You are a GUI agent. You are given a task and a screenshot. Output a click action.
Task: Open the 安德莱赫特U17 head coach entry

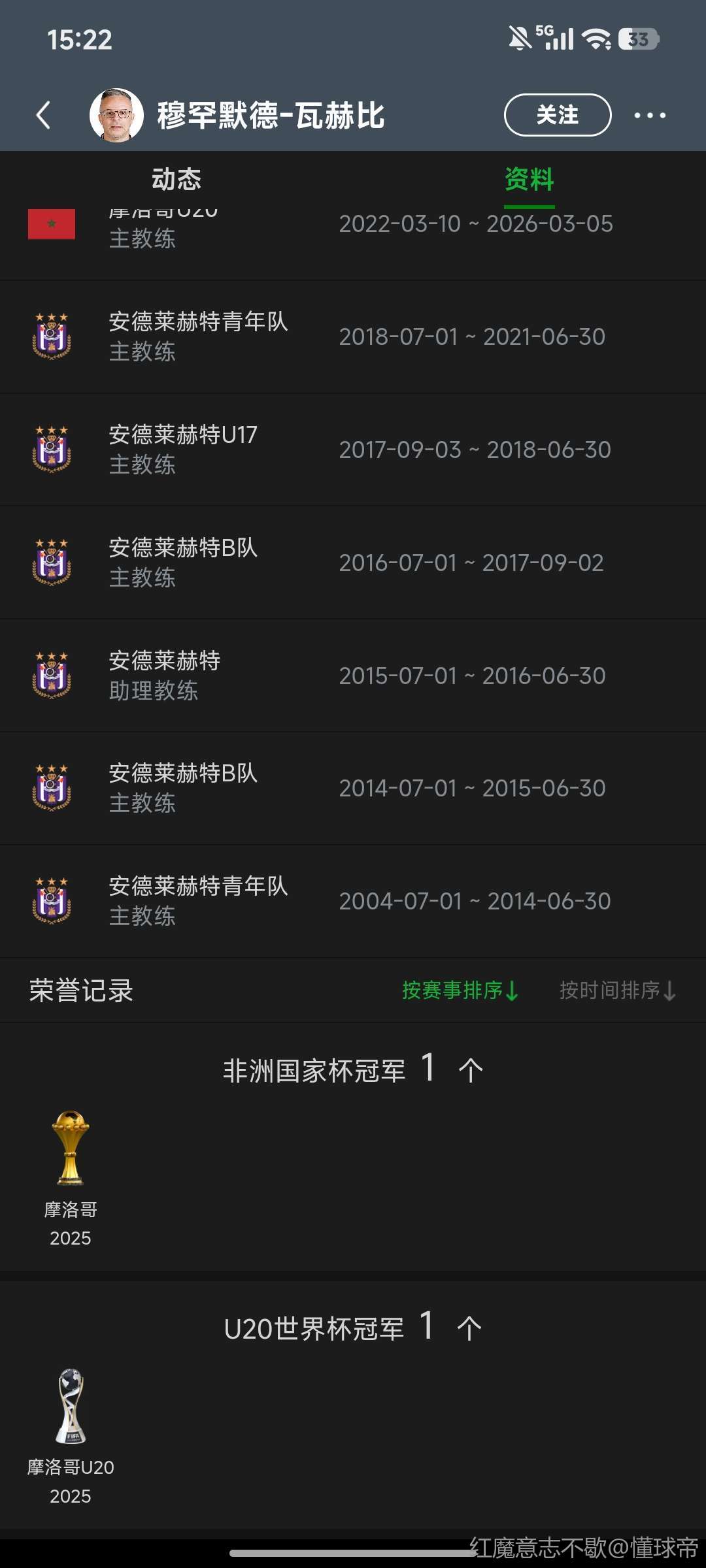[x=353, y=449]
